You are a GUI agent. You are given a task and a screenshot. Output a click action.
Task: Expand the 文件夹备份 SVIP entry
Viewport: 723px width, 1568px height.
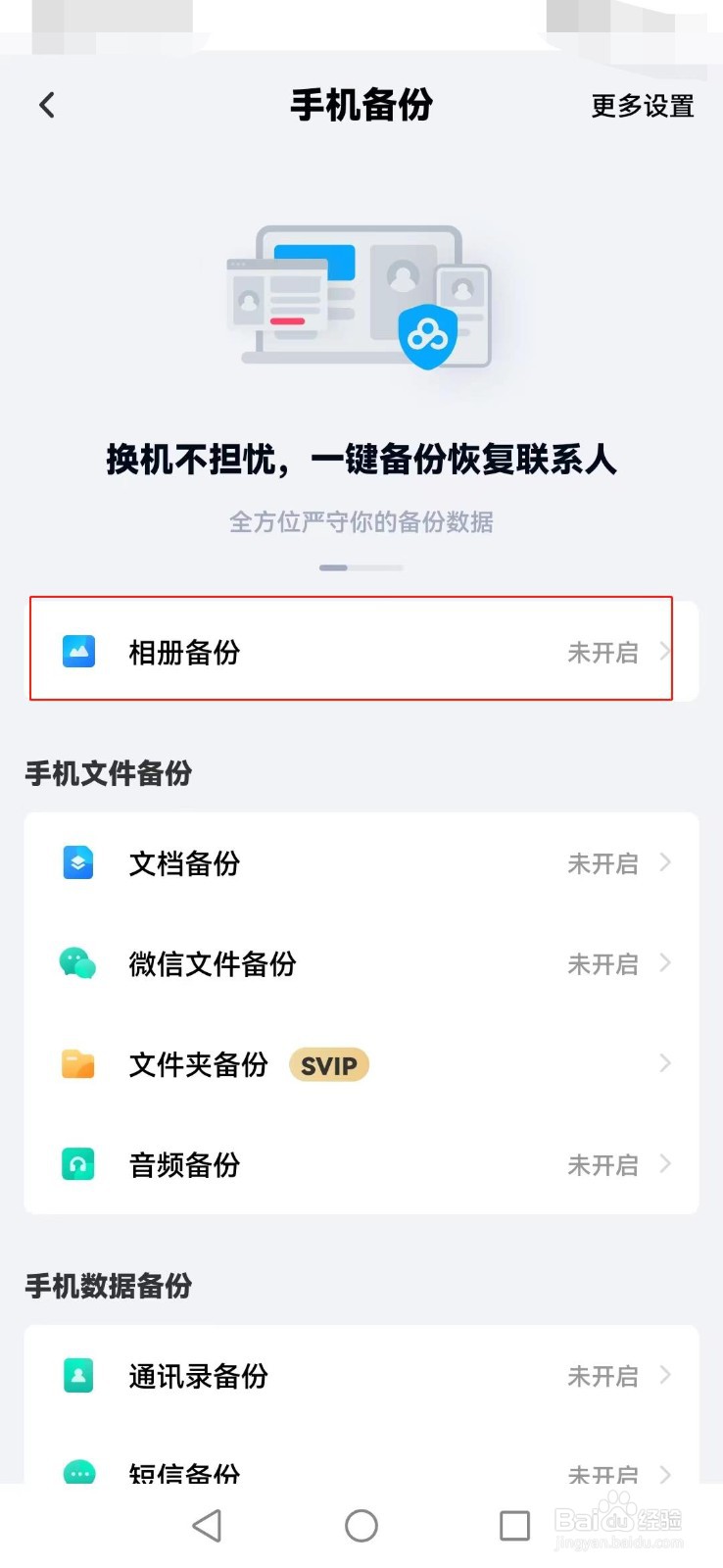pyautogui.click(x=667, y=1064)
